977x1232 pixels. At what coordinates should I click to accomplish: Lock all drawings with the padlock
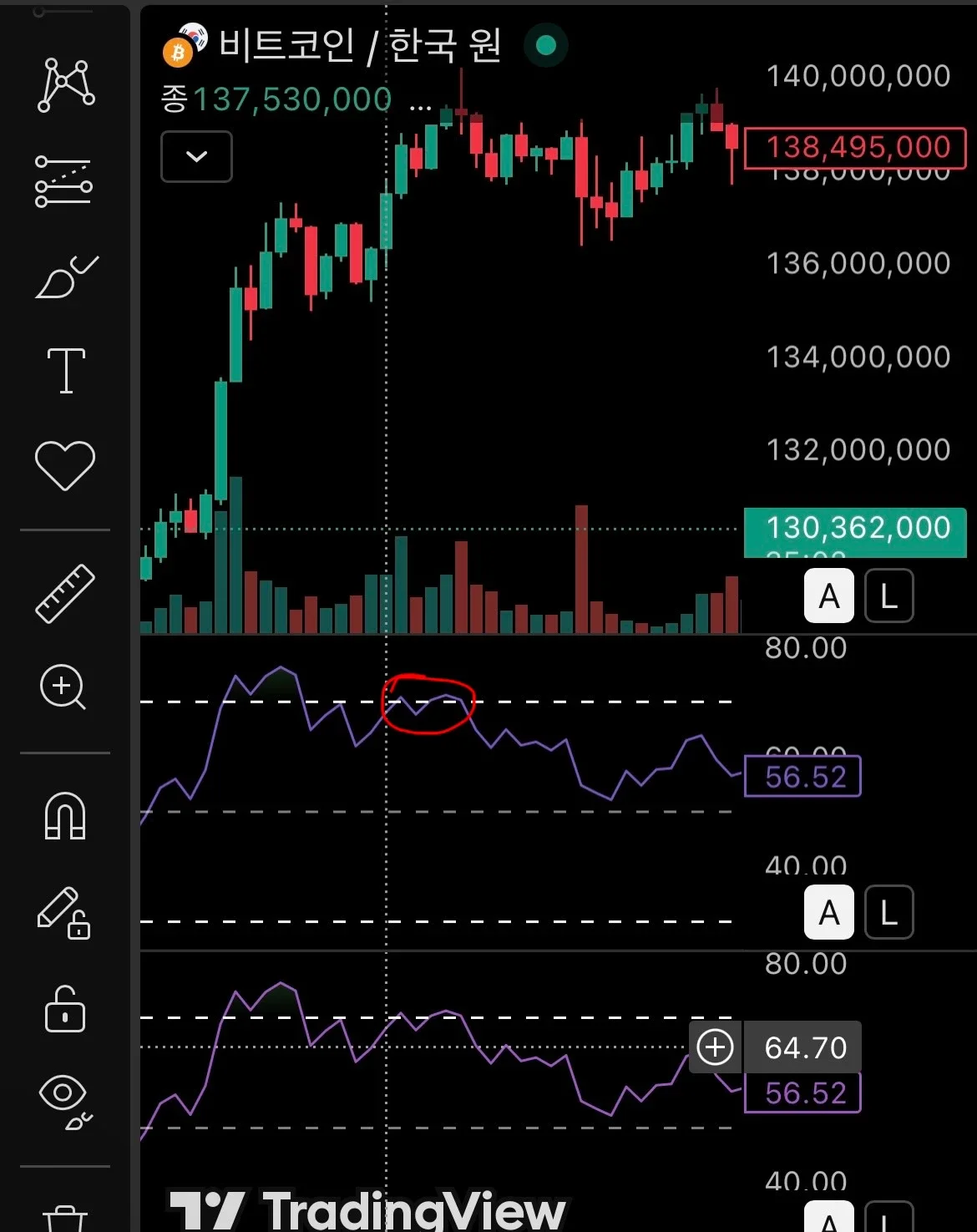click(x=65, y=1009)
